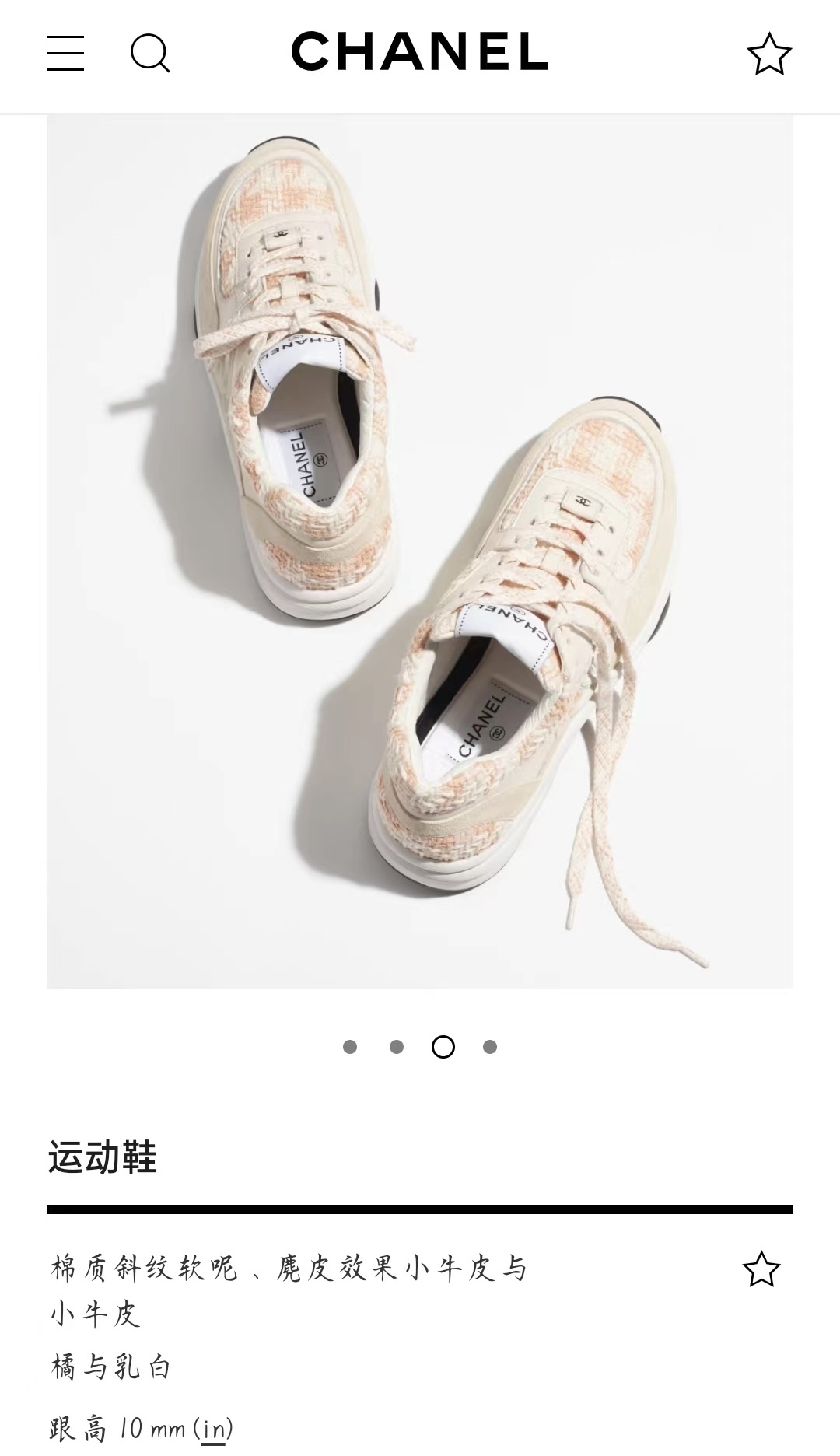Open the search icon
This screenshot has height=1456, width=840.
(x=149, y=54)
